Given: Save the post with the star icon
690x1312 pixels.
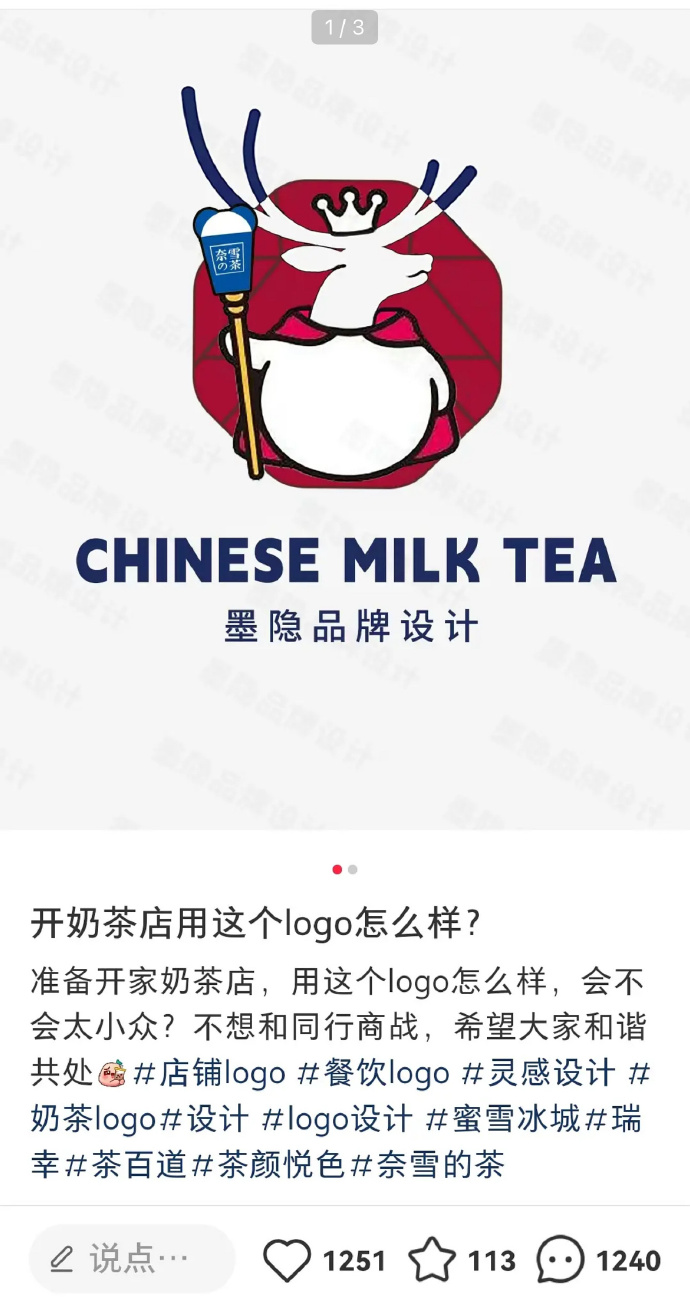Looking at the screenshot, I should coord(432,1260).
